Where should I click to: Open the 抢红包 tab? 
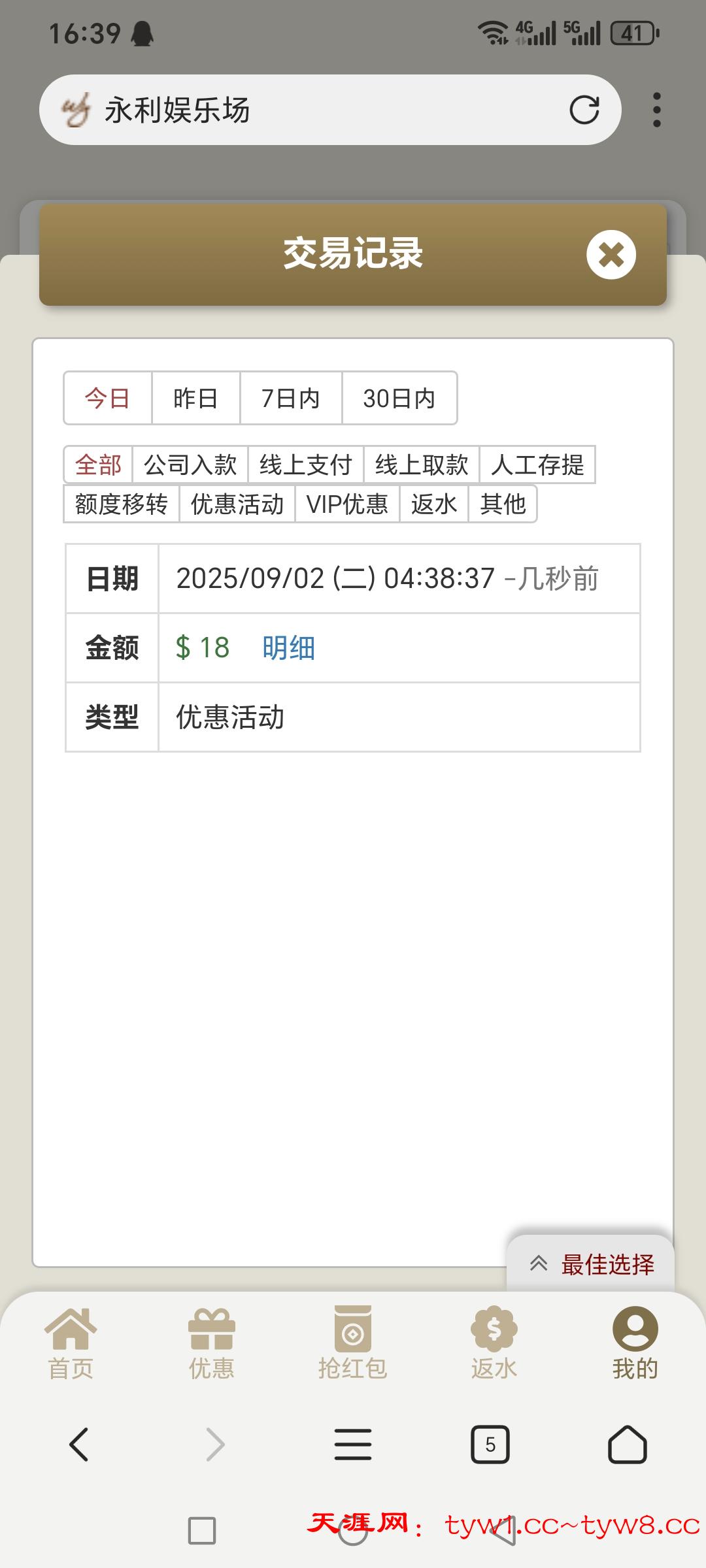pyautogui.click(x=352, y=1344)
